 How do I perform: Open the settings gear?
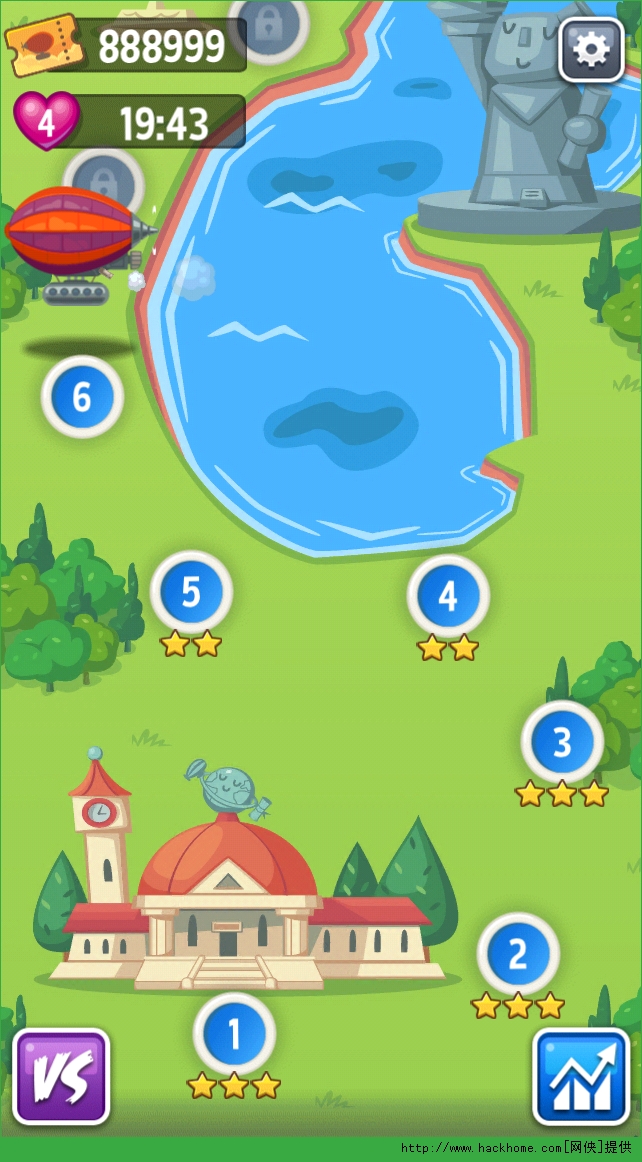point(591,49)
